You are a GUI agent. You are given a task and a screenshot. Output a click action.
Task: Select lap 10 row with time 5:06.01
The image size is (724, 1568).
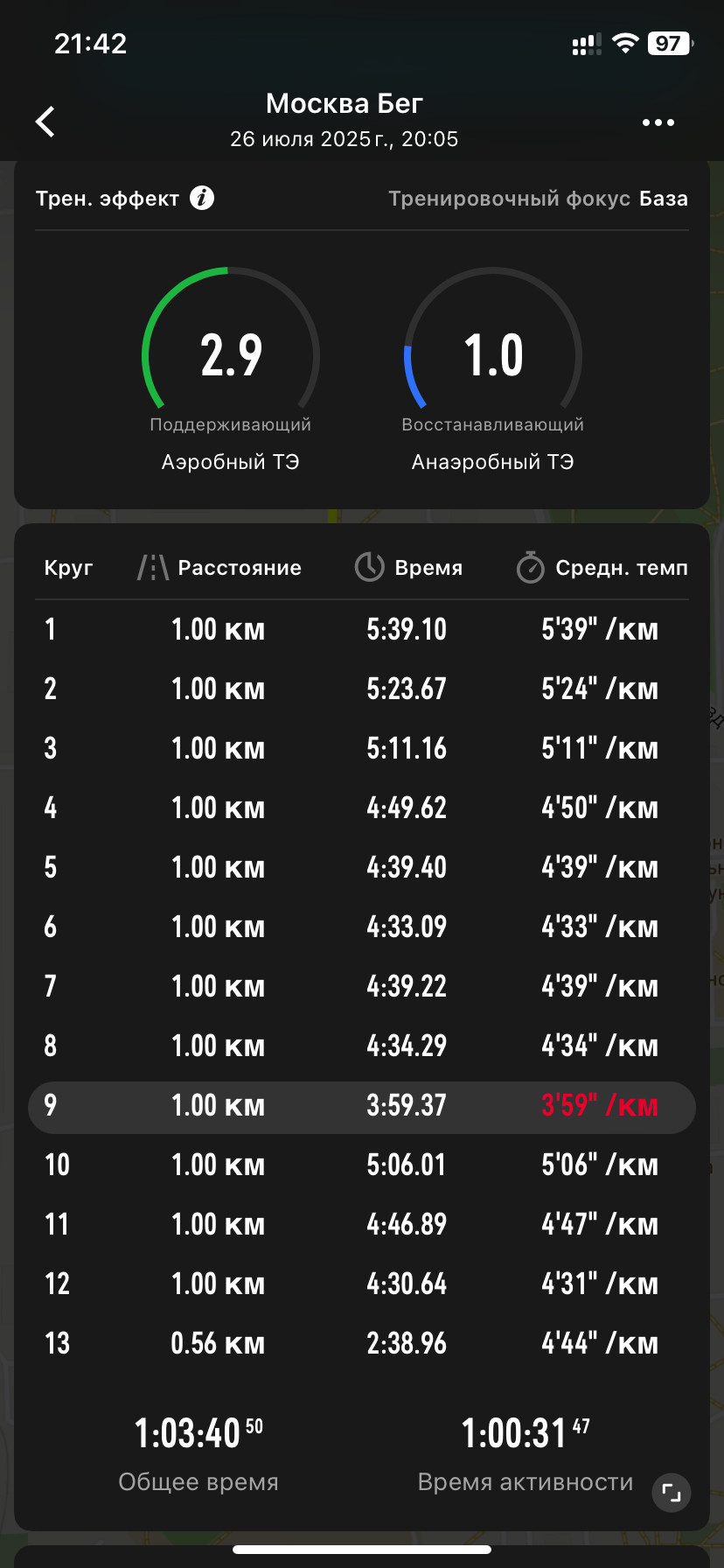pos(362,1165)
